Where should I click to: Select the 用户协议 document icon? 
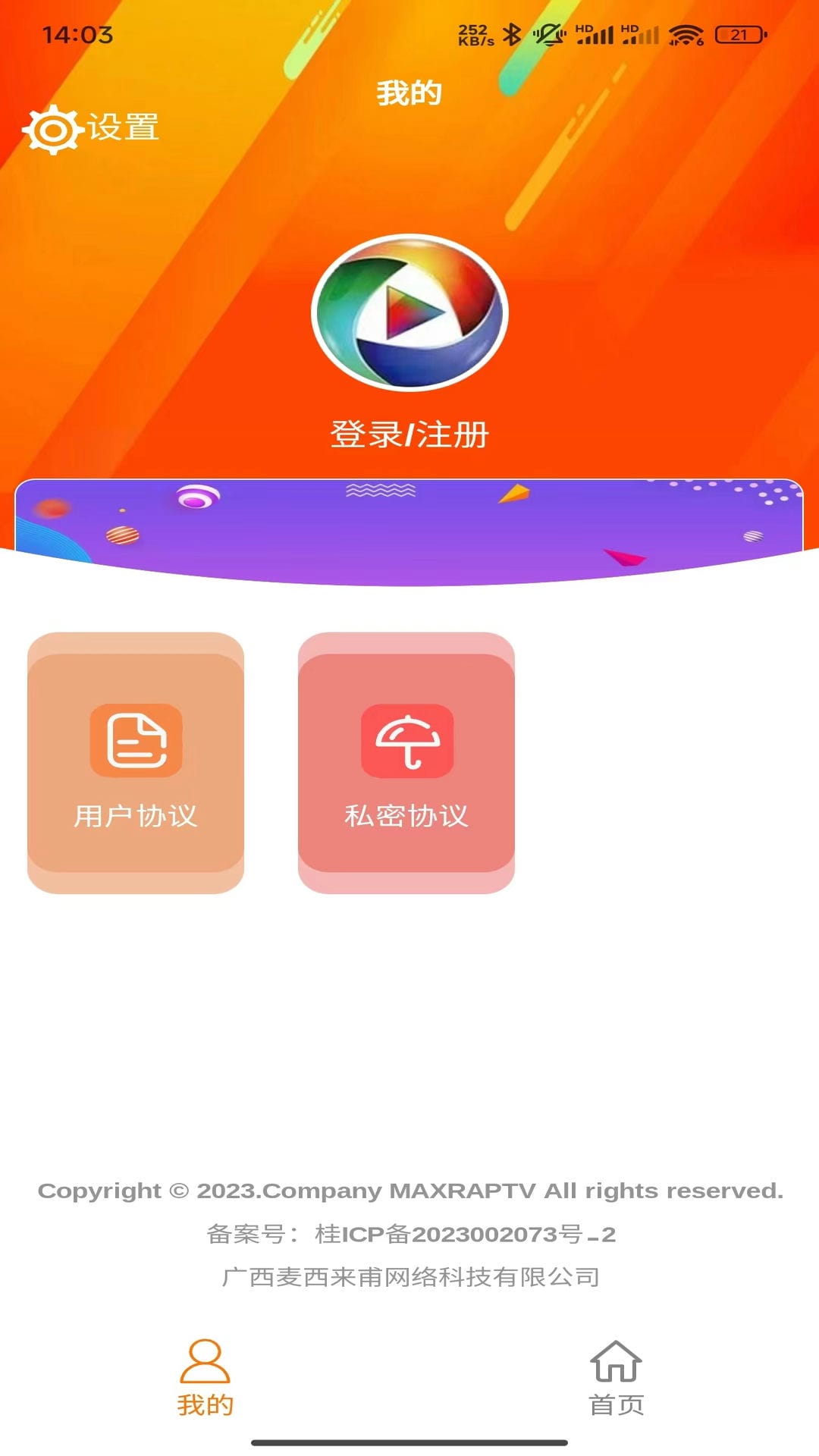pyautogui.click(x=135, y=742)
